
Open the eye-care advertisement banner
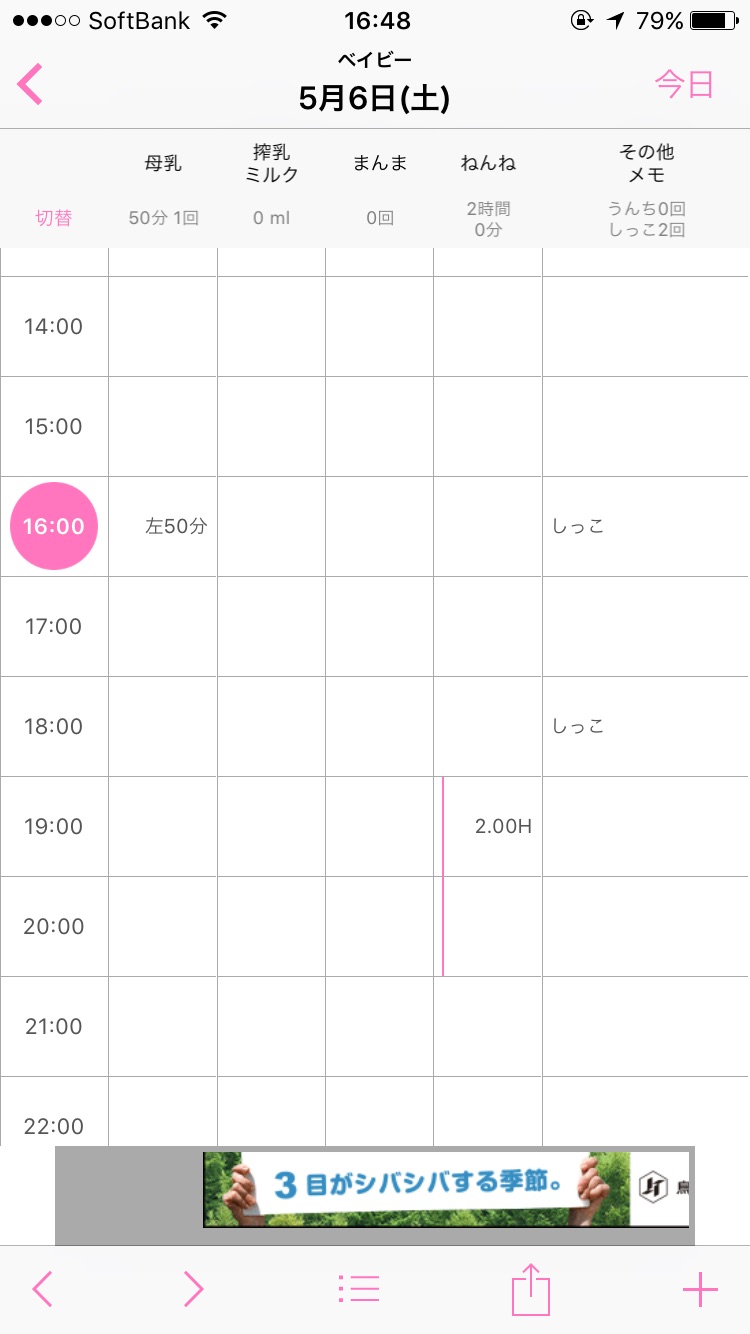(445, 1190)
